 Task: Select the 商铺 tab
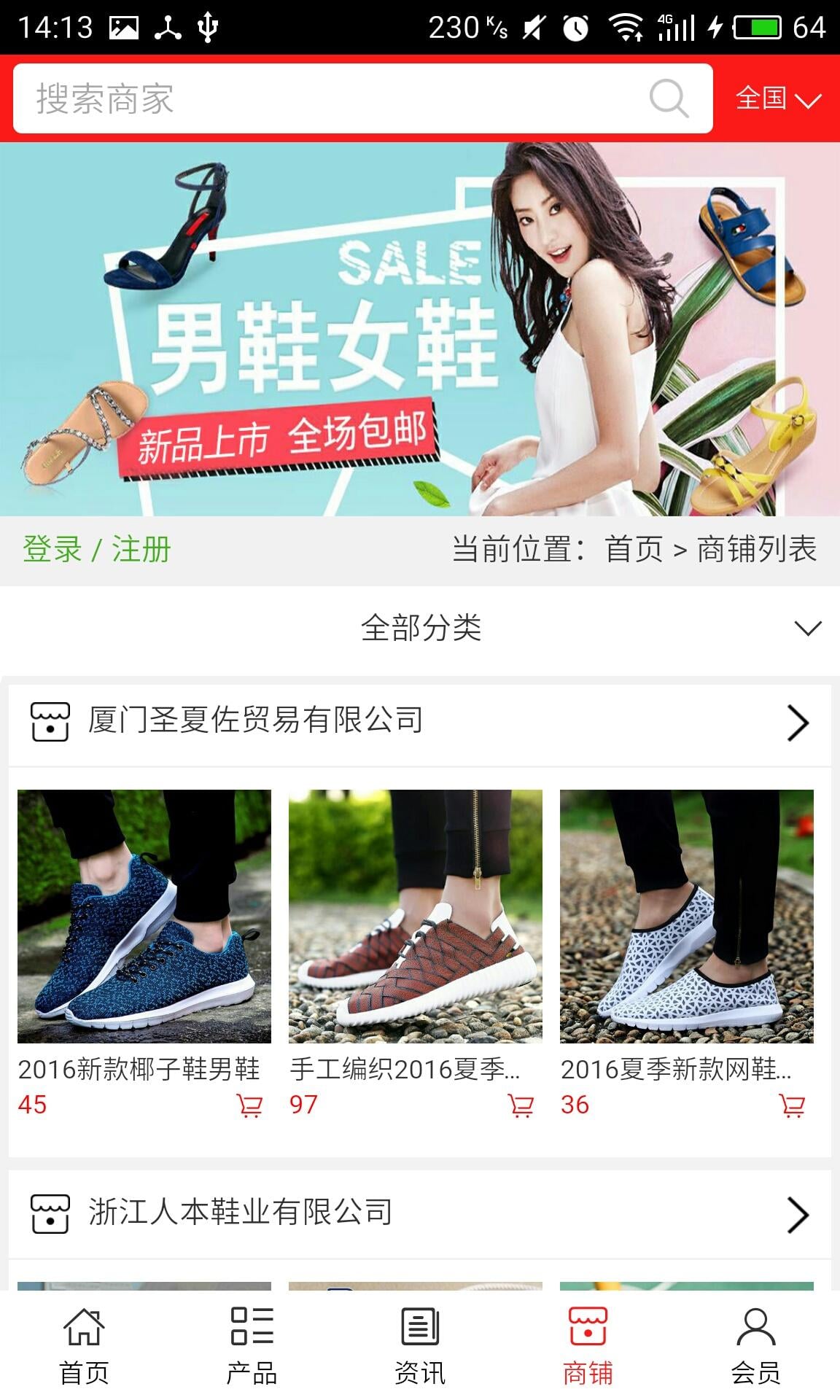click(x=588, y=1346)
